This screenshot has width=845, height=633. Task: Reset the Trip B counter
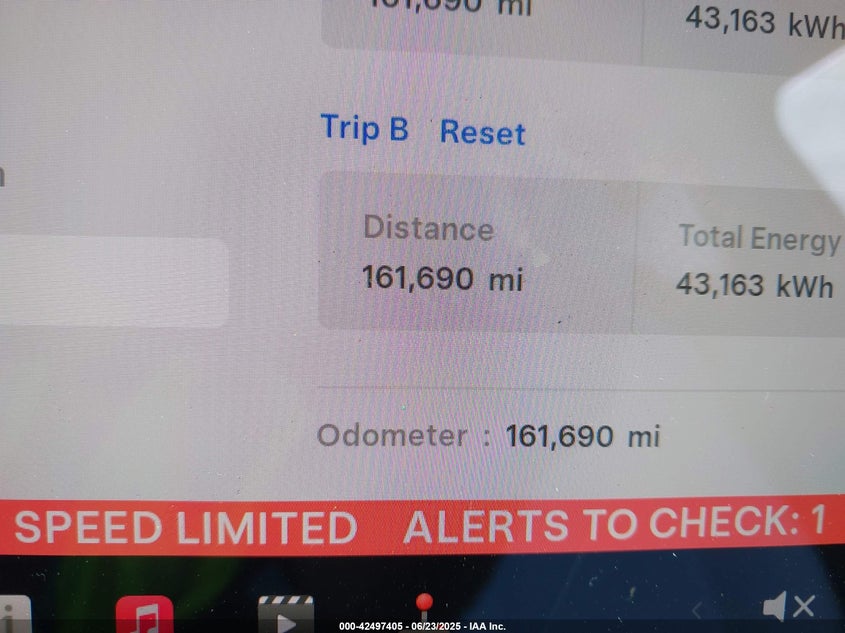(x=482, y=132)
